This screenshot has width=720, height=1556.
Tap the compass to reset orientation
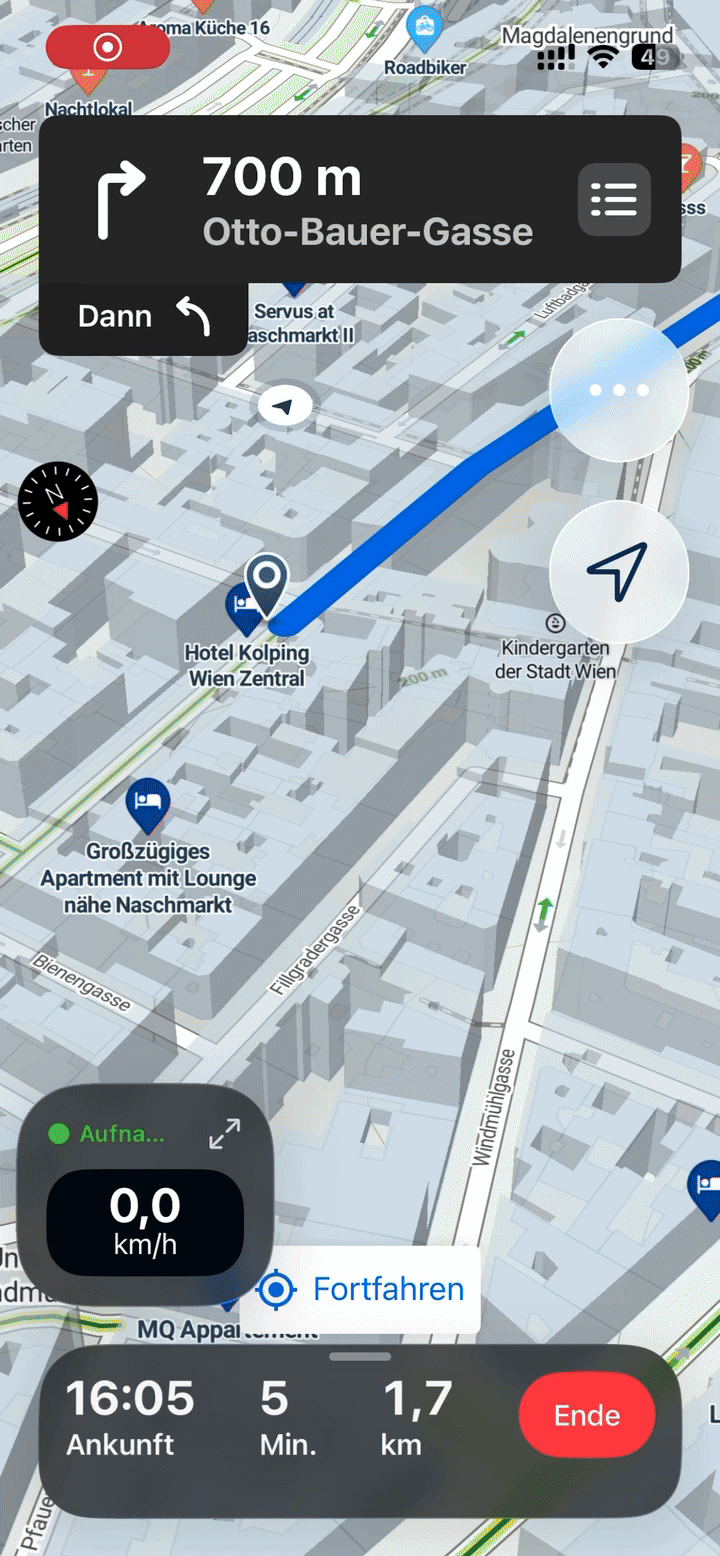point(58,502)
